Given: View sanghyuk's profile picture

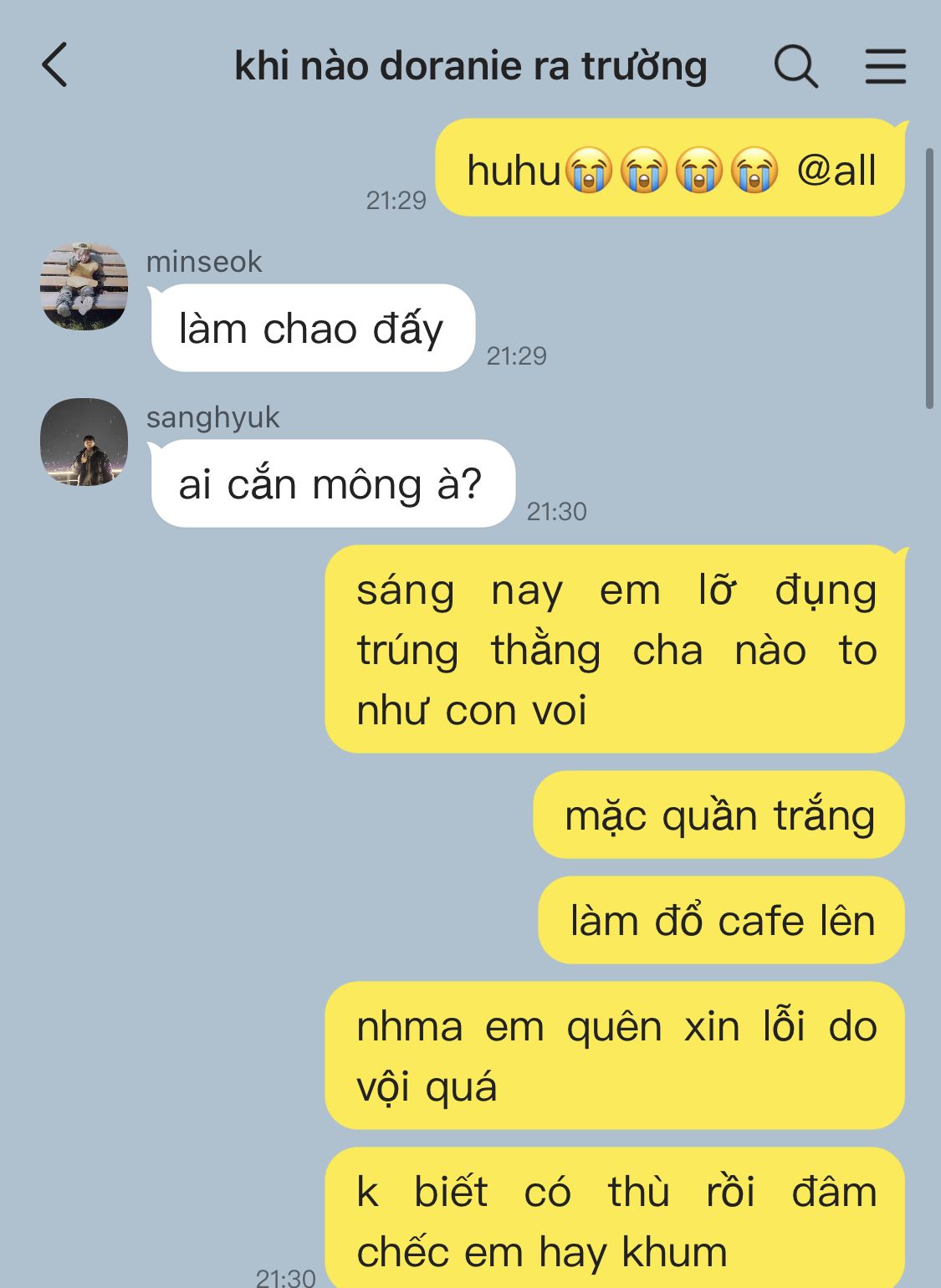Looking at the screenshot, I should (x=84, y=442).
